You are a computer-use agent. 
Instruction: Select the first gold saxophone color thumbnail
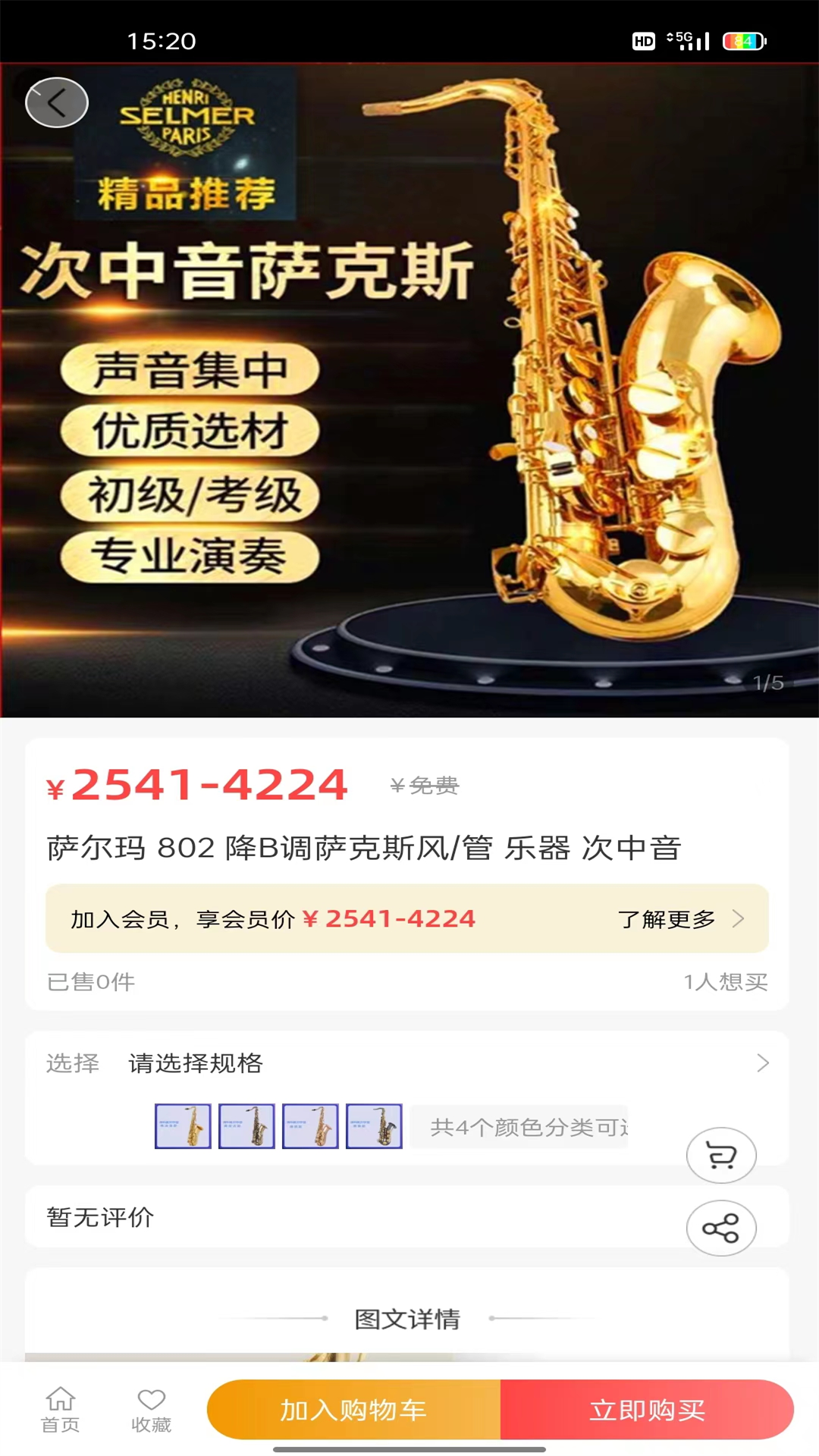click(184, 1127)
